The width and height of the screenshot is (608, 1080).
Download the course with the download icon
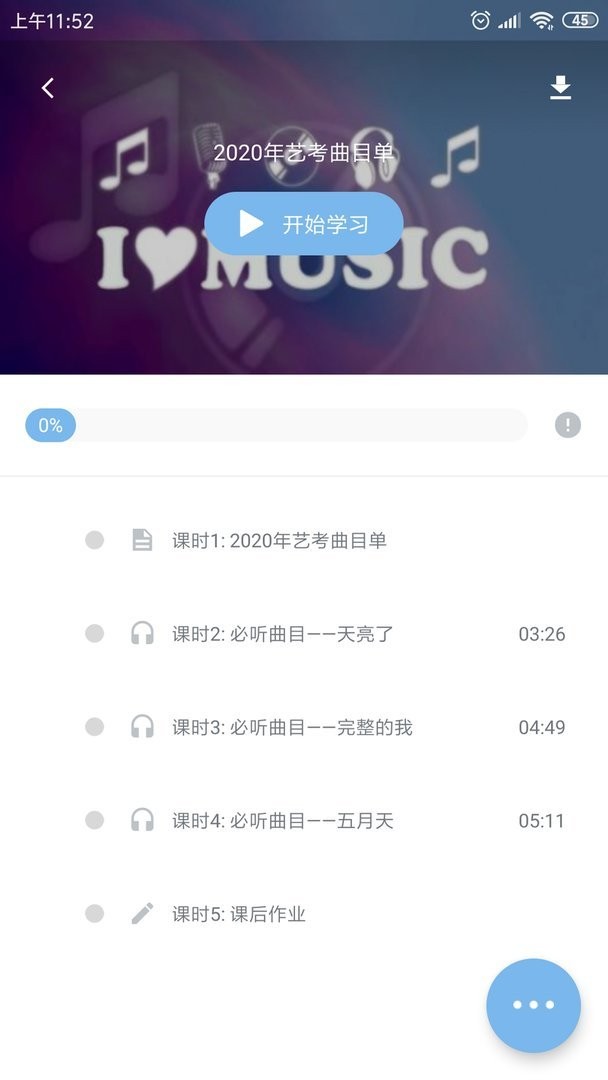tap(561, 88)
